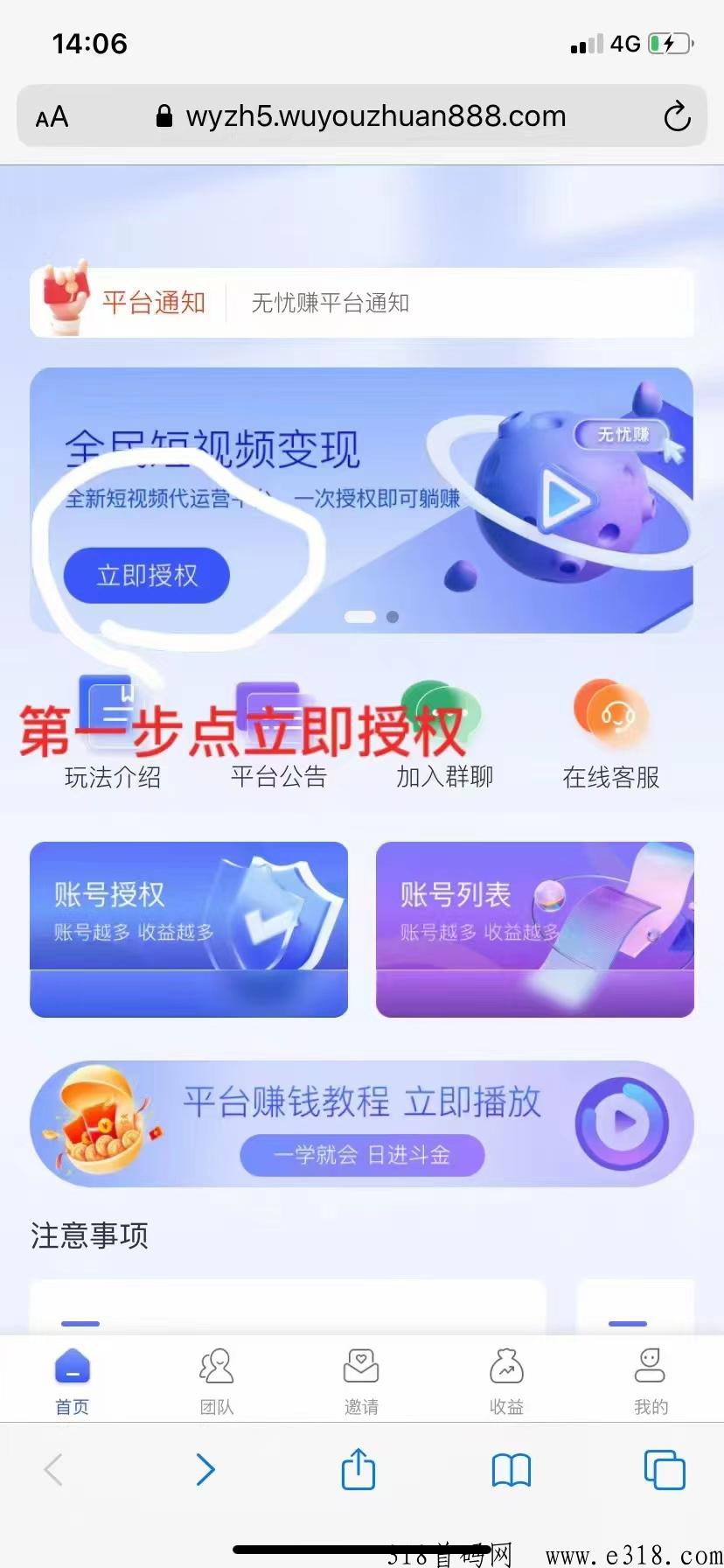Tap the Safari share button
This screenshot has height=1568, width=724.
pyautogui.click(x=358, y=1469)
